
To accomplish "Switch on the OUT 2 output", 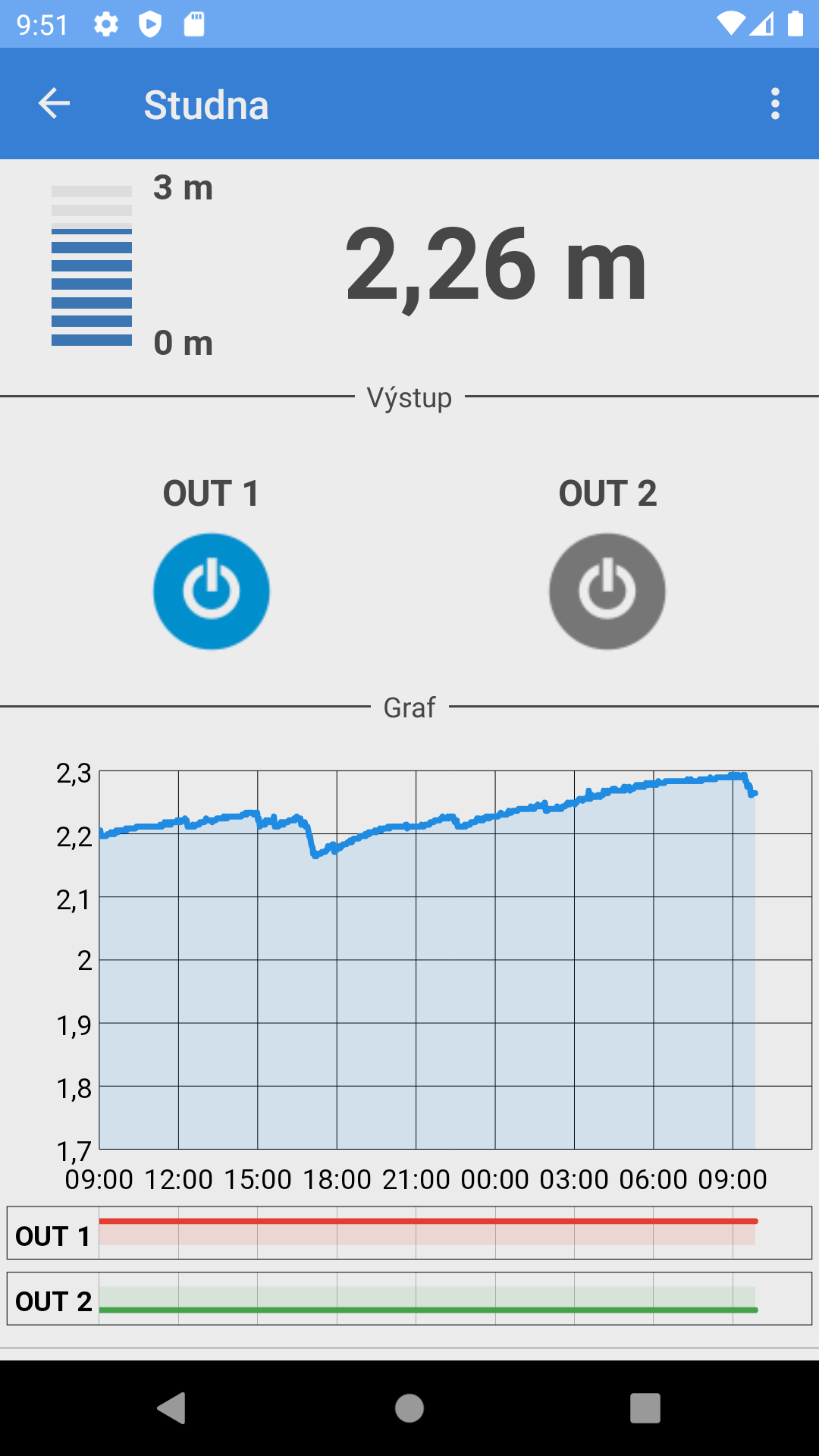I will click(x=607, y=591).
